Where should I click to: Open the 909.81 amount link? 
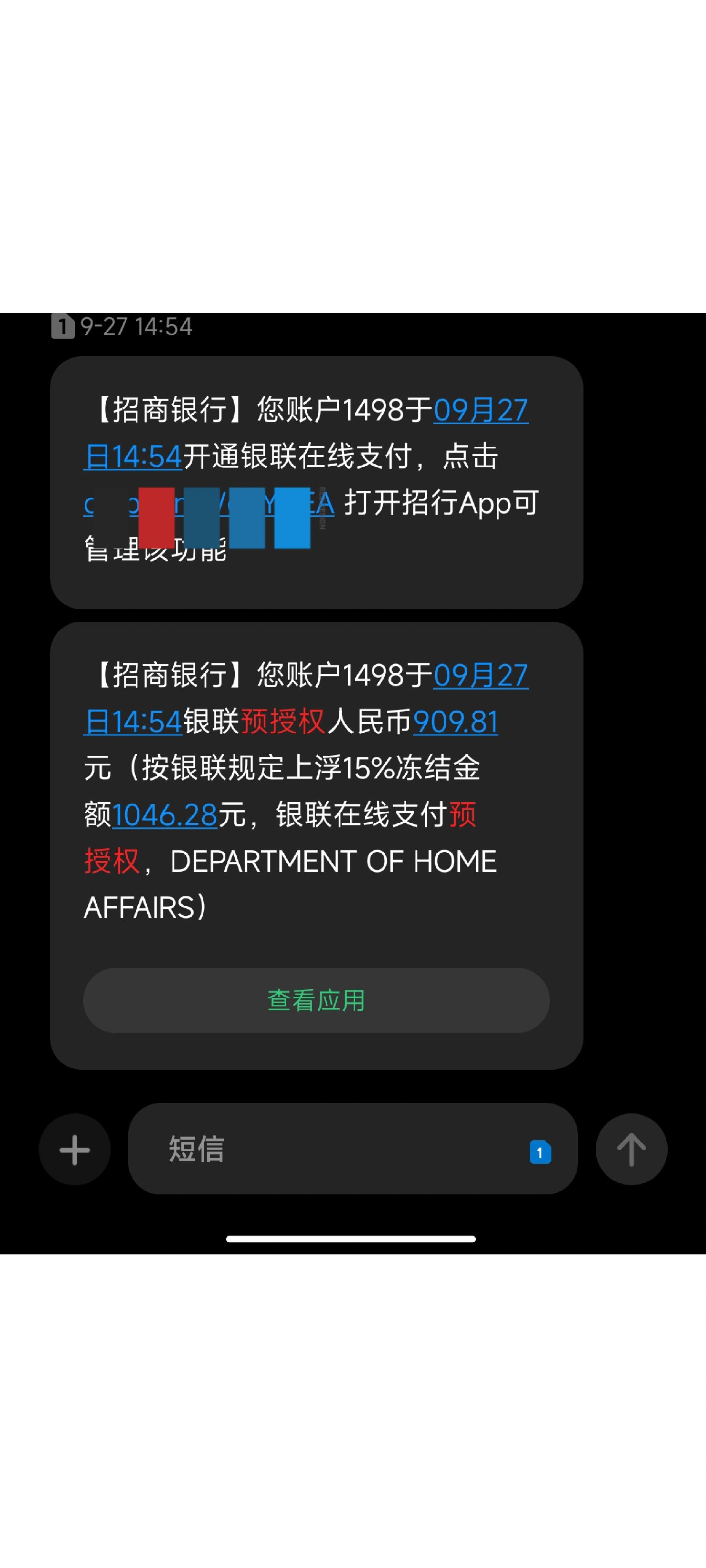[455, 722]
